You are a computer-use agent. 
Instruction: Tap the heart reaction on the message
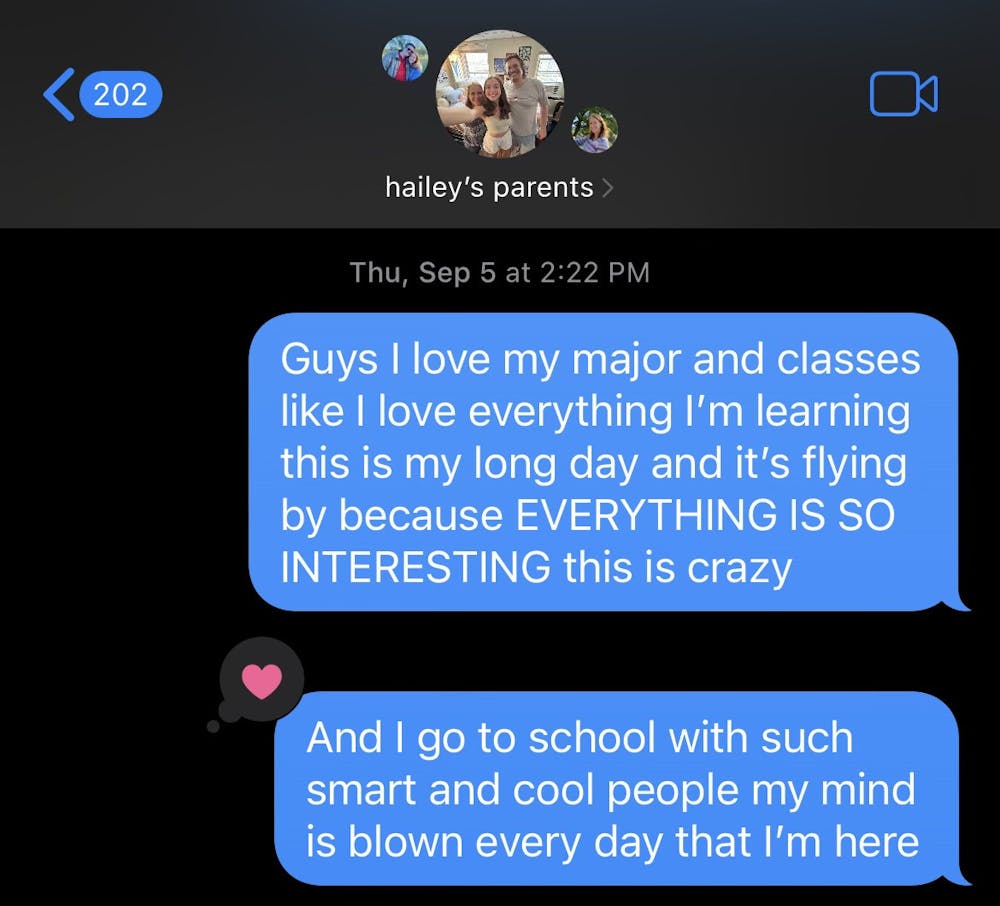pyautogui.click(x=263, y=681)
